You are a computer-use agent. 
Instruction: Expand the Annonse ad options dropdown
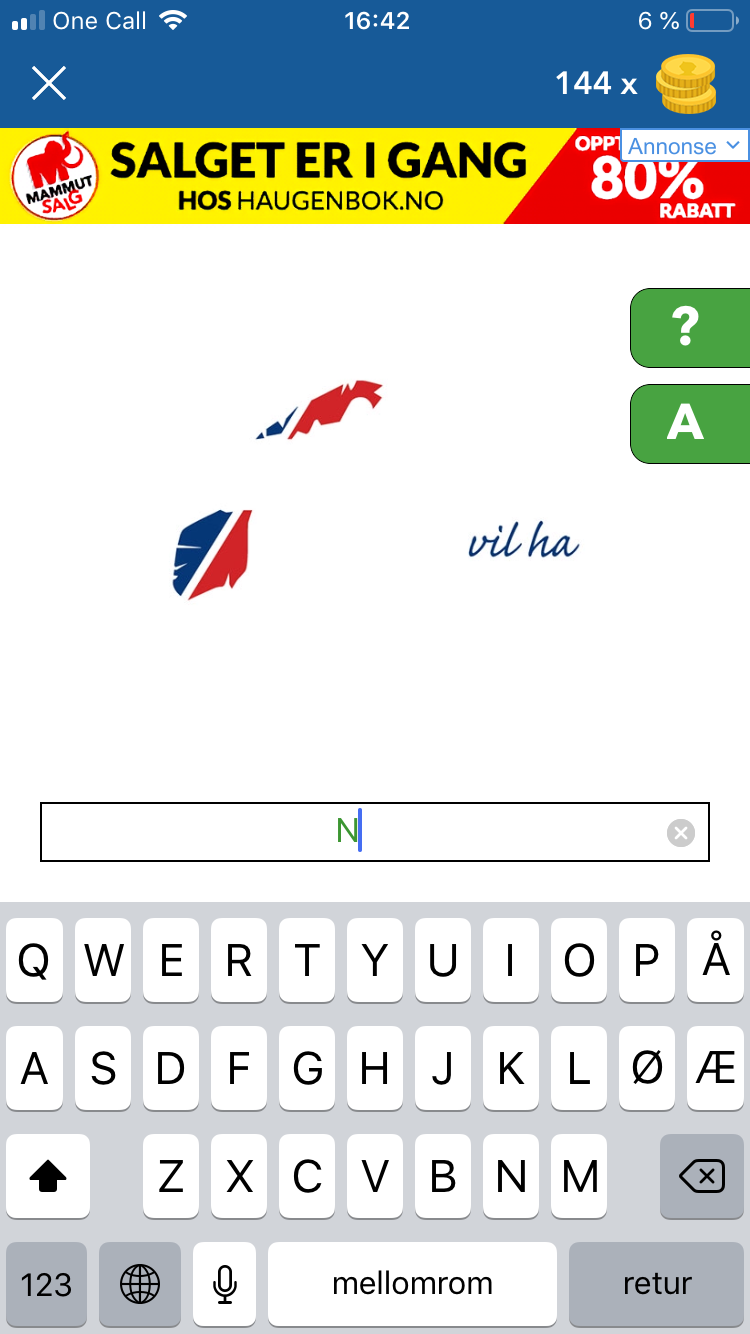pyautogui.click(x=685, y=146)
